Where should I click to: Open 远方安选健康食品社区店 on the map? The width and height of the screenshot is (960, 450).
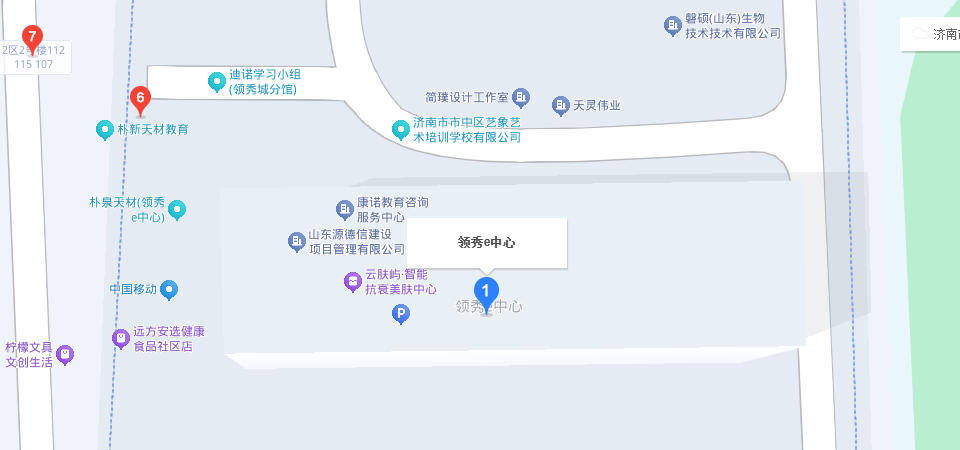pos(121,339)
